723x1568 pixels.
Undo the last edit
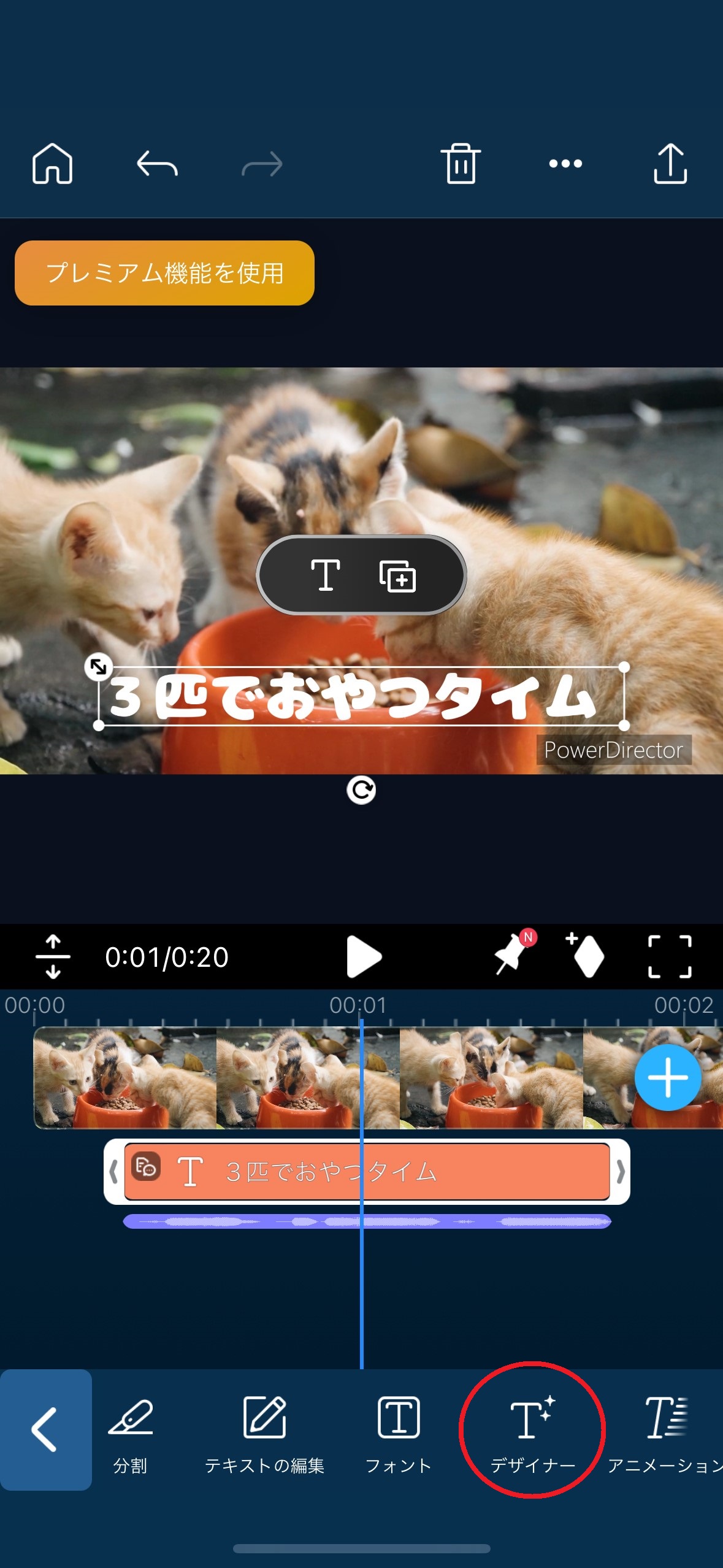(x=157, y=164)
